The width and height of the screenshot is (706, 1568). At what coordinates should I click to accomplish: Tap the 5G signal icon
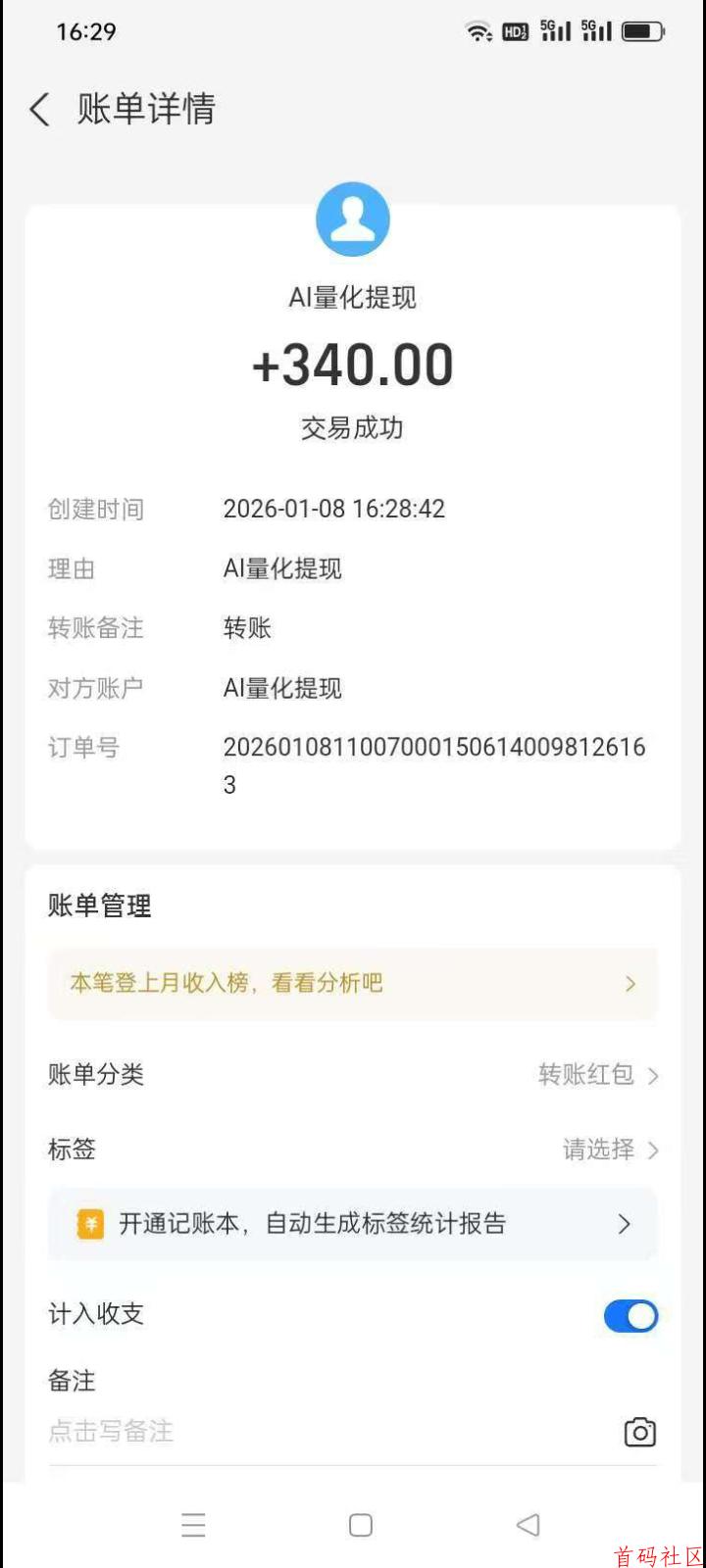[557, 30]
